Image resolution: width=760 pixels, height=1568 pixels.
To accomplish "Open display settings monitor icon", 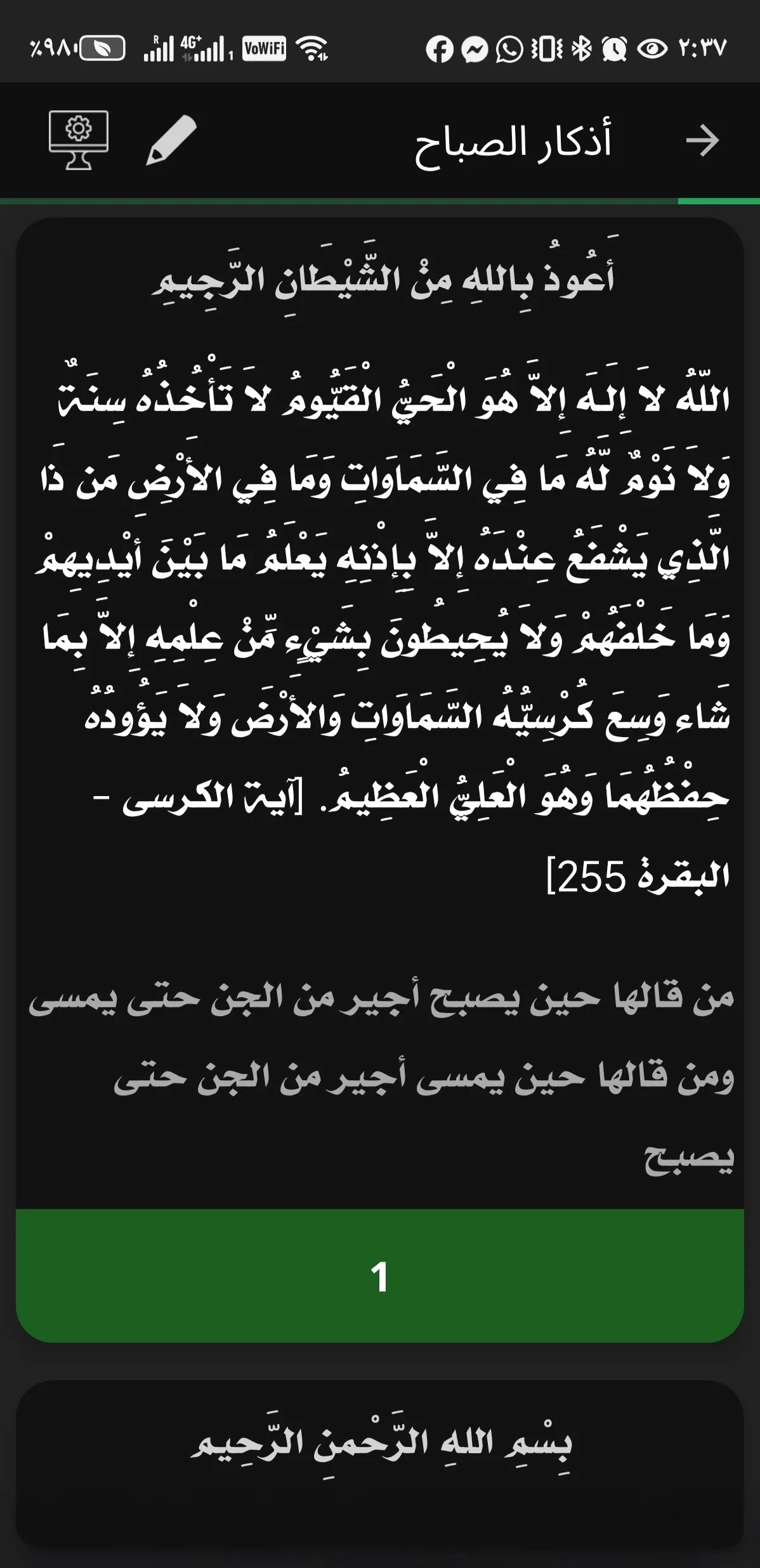I will point(79,140).
